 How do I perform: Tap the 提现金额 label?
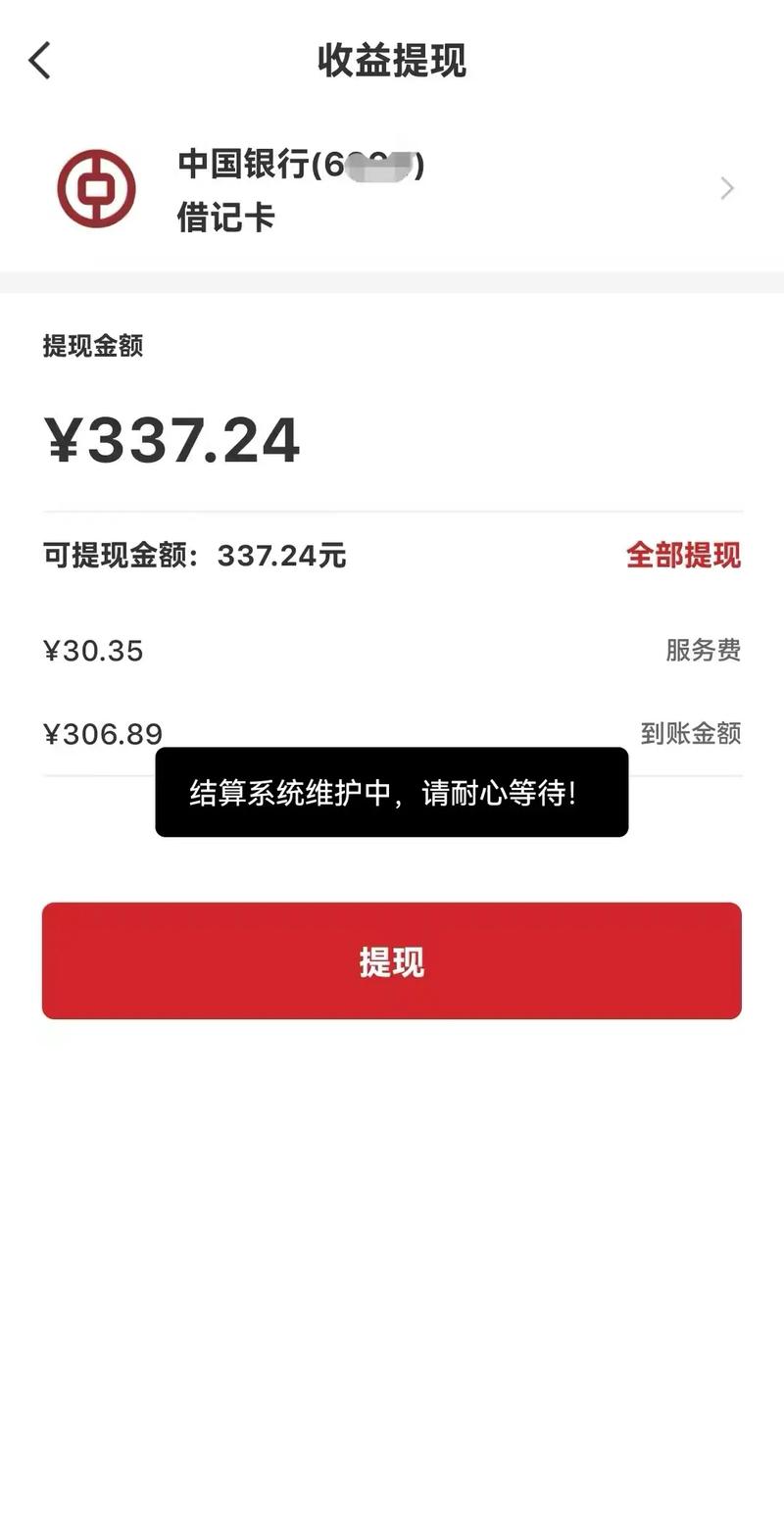(91, 347)
